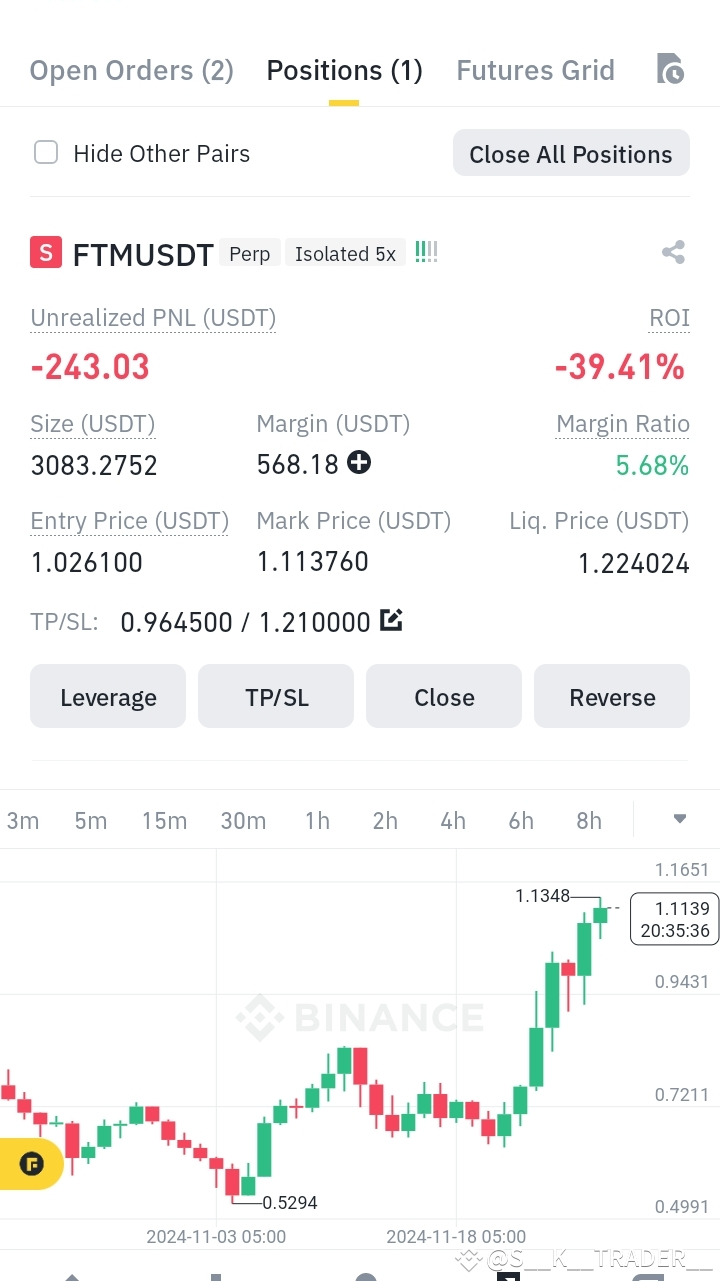Open the Leverage adjustment dialog
This screenshot has height=1281, width=720.
[x=107, y=696]
